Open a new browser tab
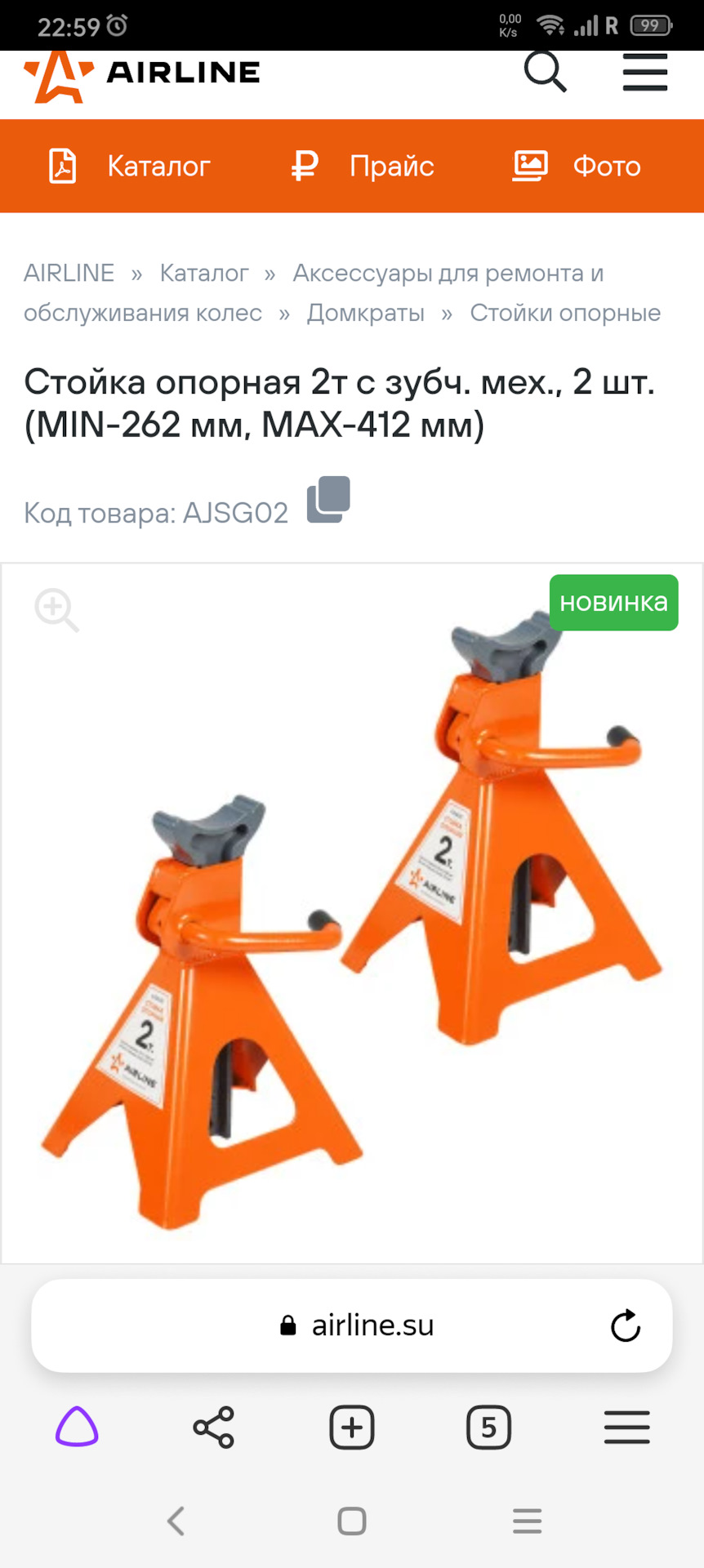 point(352,1428)
